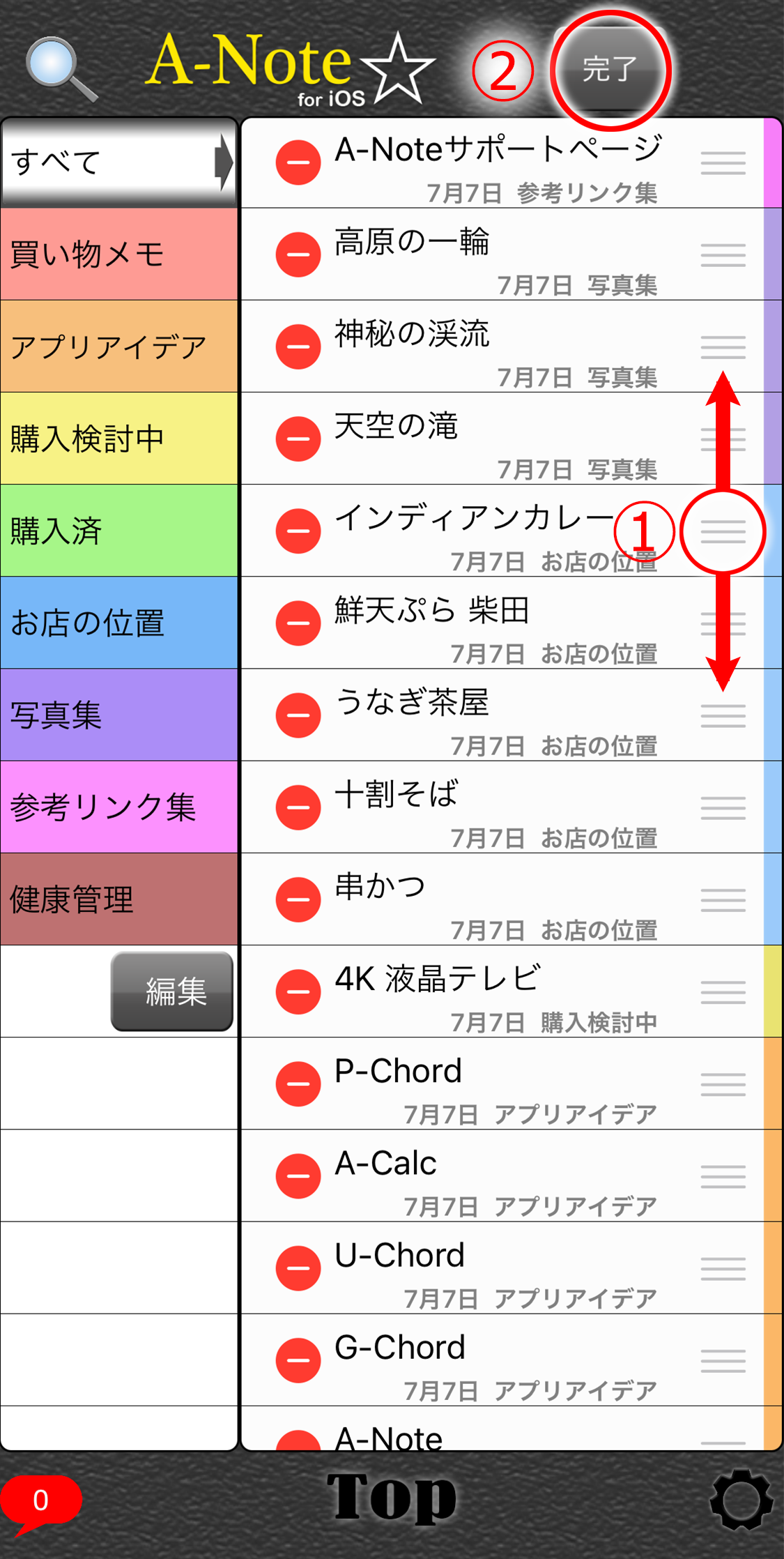Select the 健康管理 category
The width and height of the screenshot is (784, 1559).
[x=119, y=898]
